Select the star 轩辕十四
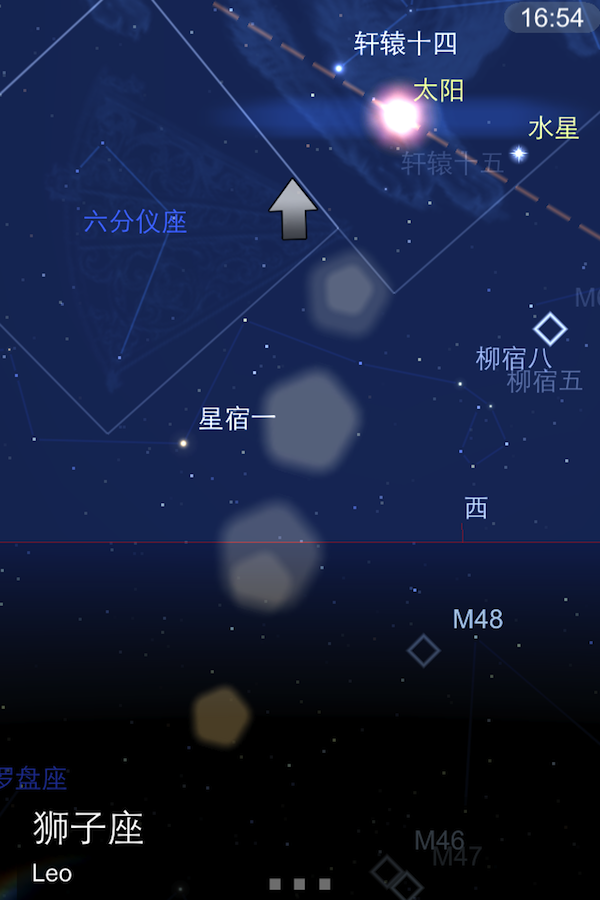The height and width of the screenshot is (900, 600). click(339, 68)
